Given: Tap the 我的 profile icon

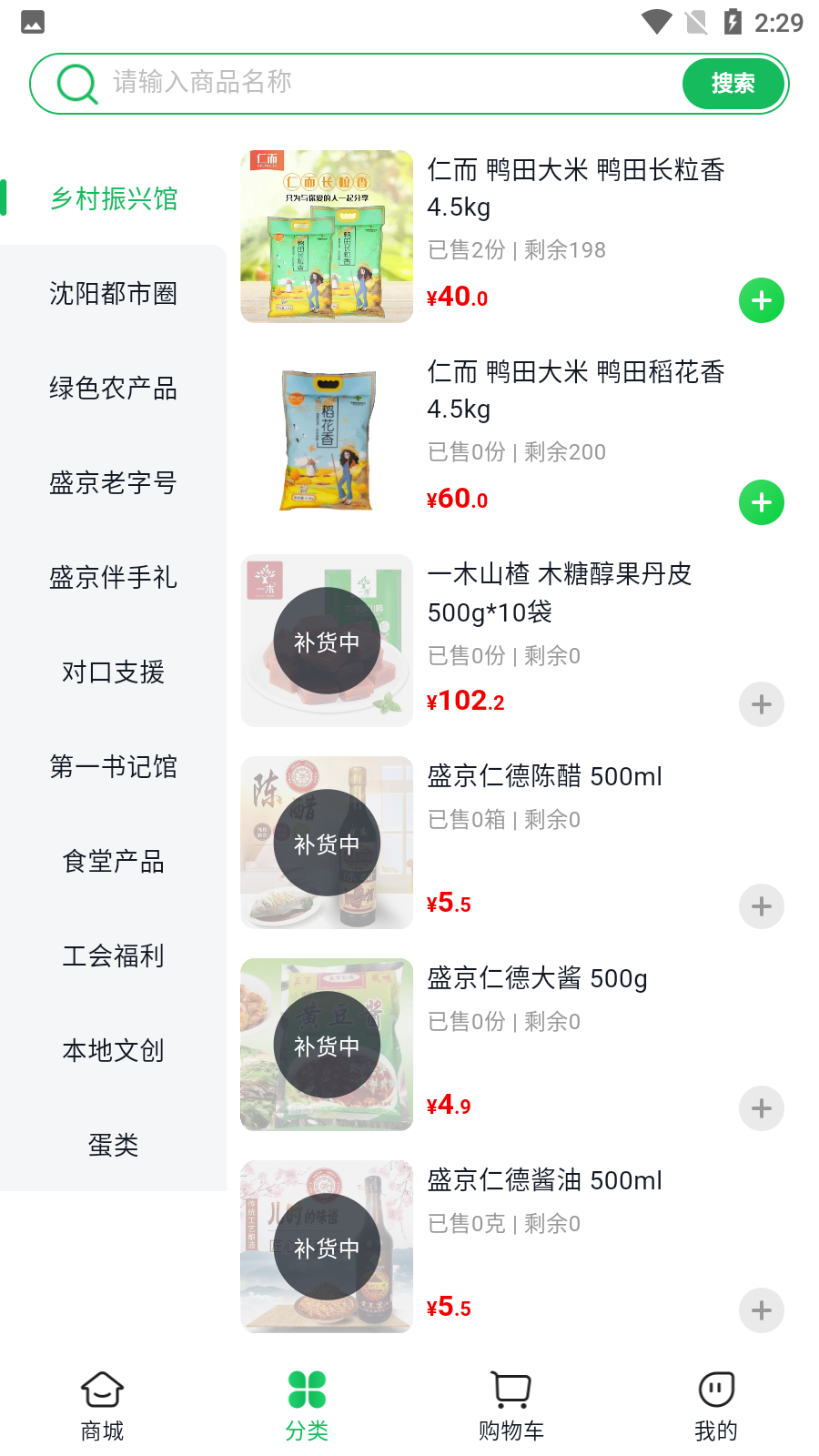Looking at the screenshot, I should (x=715, y=1390).
